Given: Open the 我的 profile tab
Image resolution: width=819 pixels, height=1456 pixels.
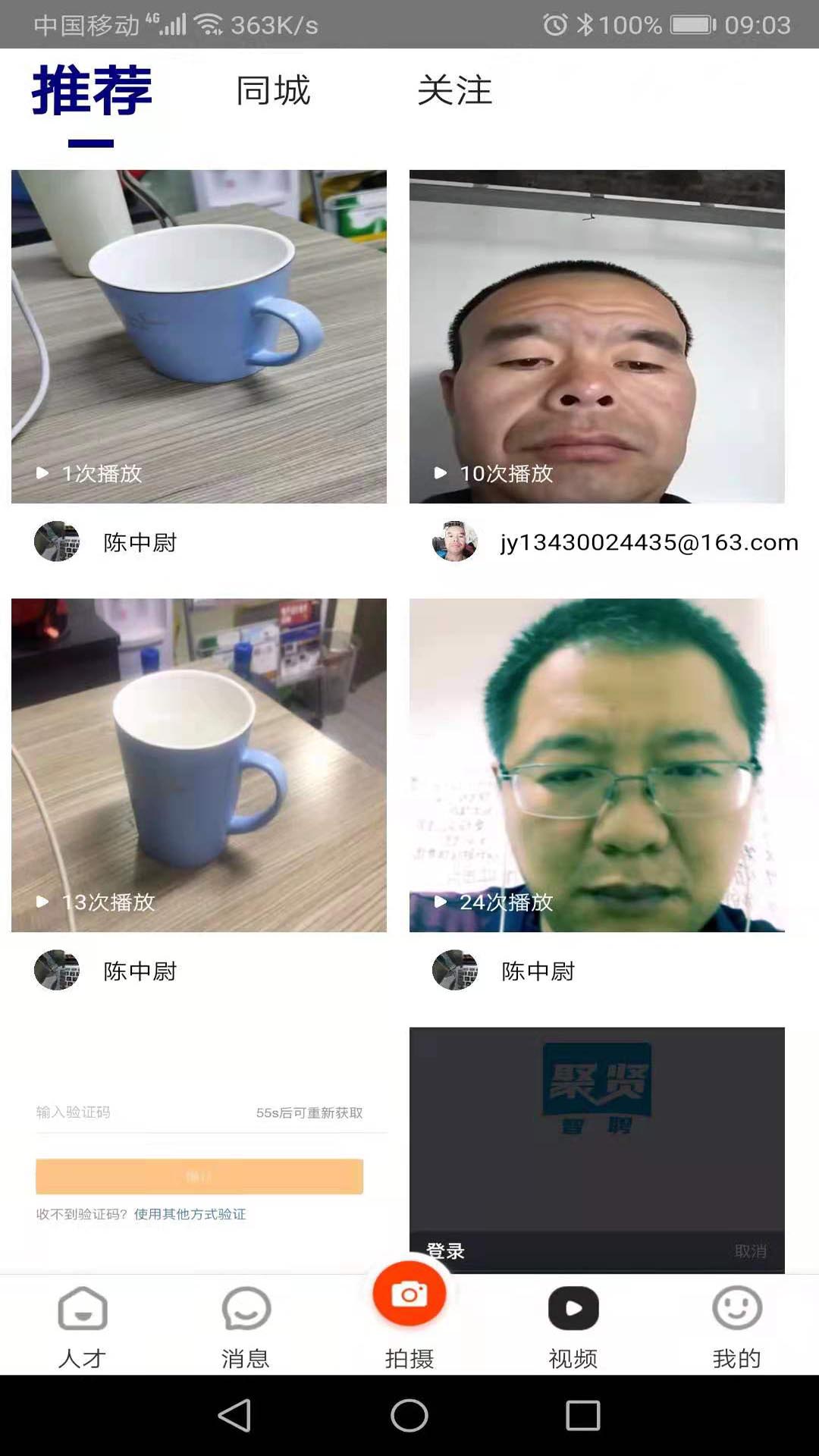Looking at the screenshot, I should [736, 1326].
